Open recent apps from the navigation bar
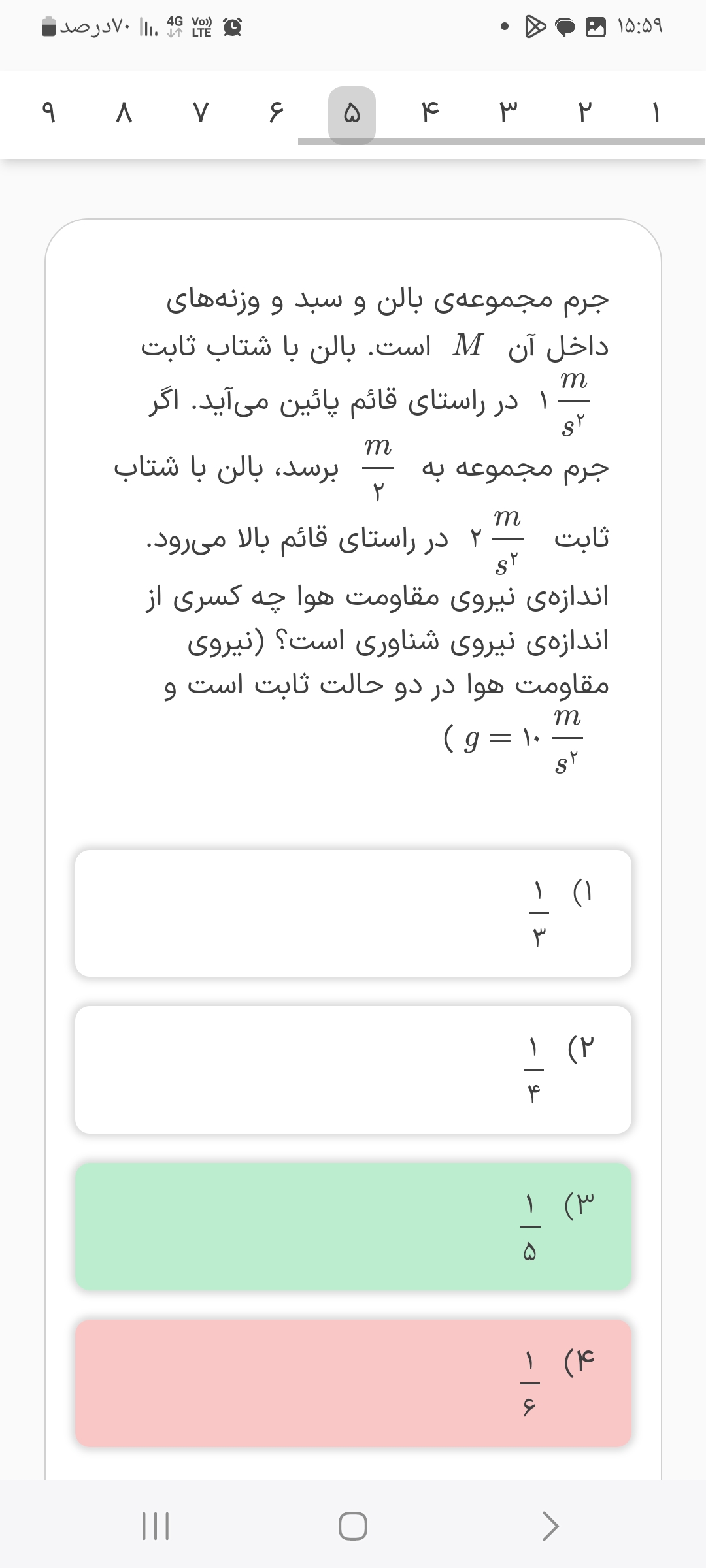This screenshot has width=706, height=1568. (156, 1526)
